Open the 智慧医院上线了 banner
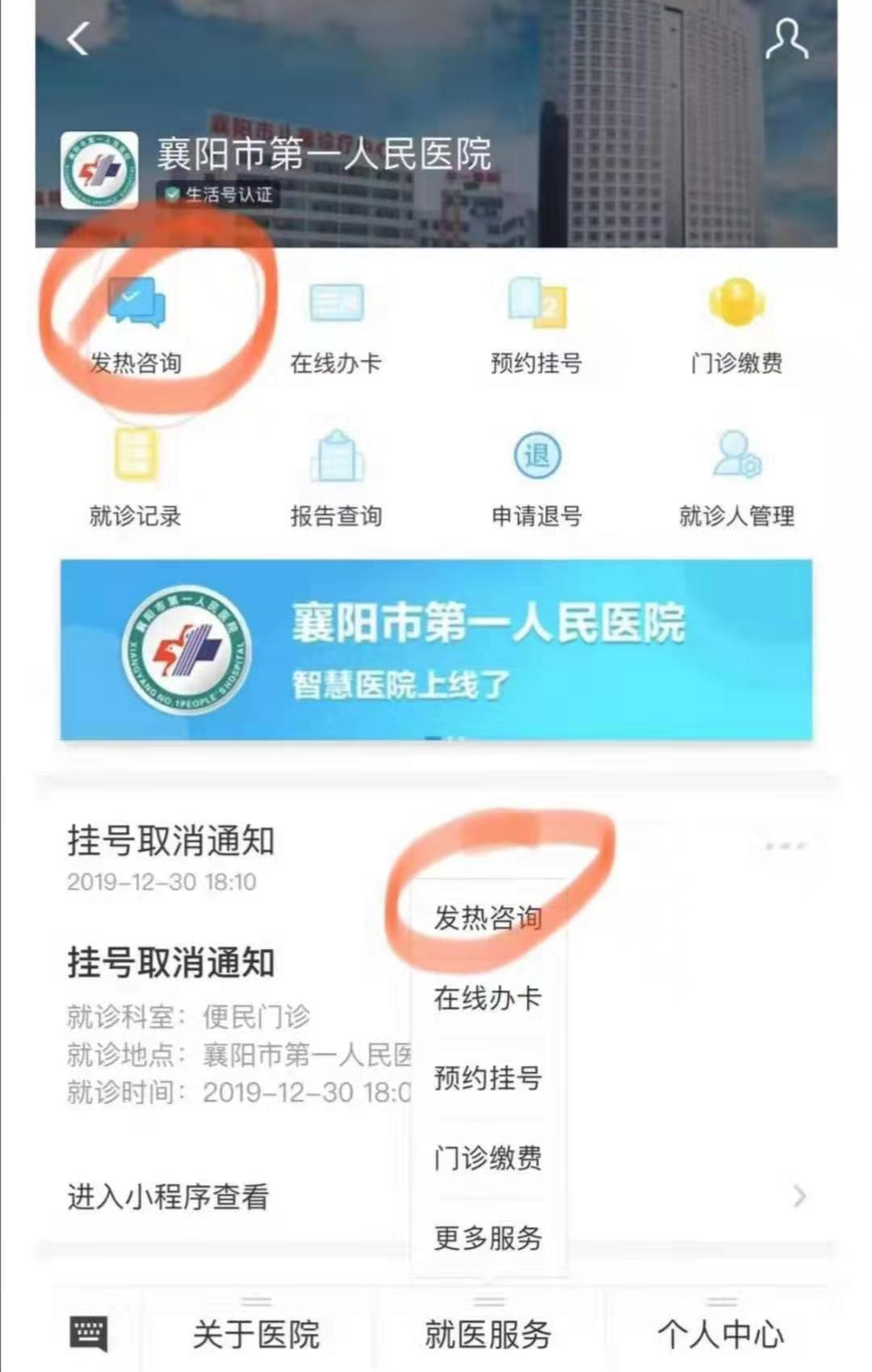Viewport: 872px width, 1372px height. pos(436,650)
